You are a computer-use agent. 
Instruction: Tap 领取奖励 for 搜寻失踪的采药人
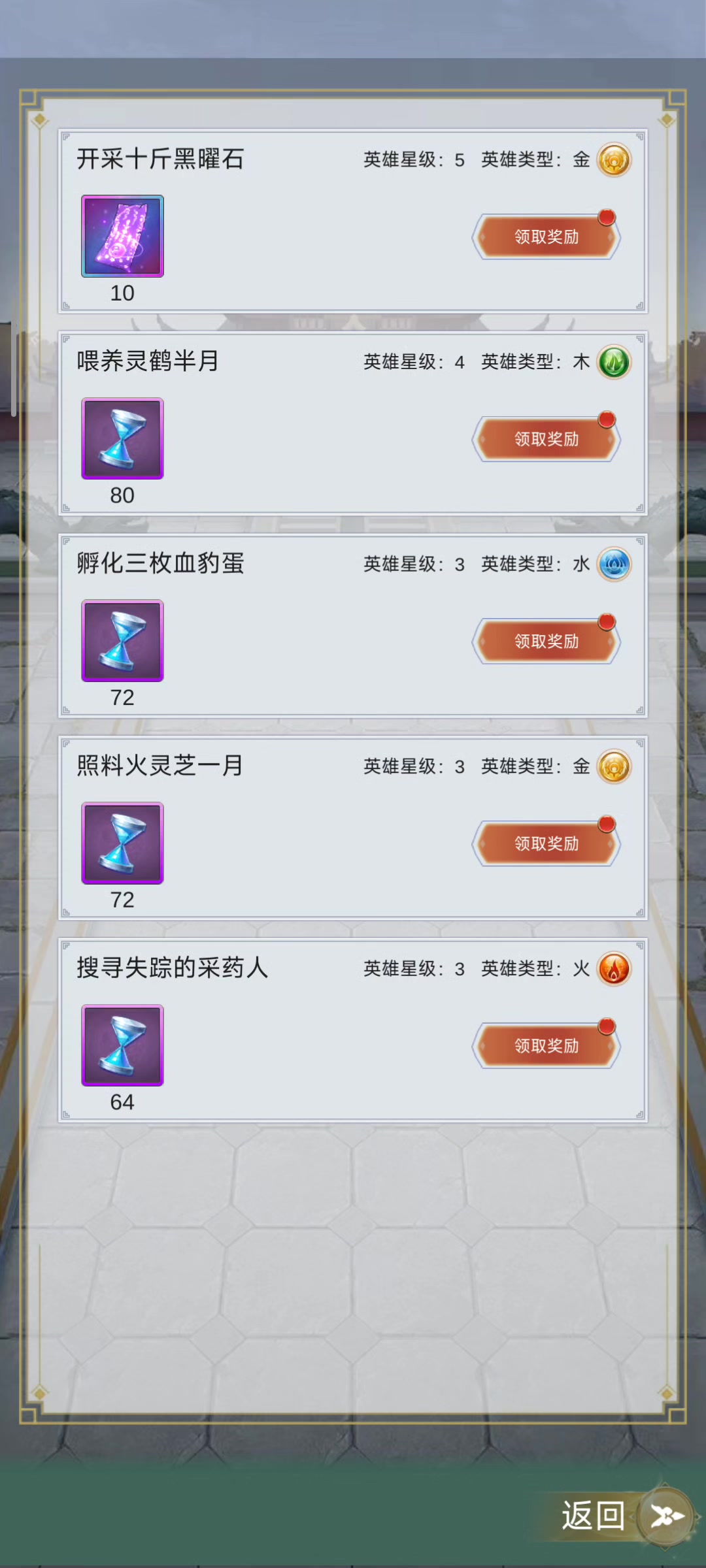(x=546, y=1046)
